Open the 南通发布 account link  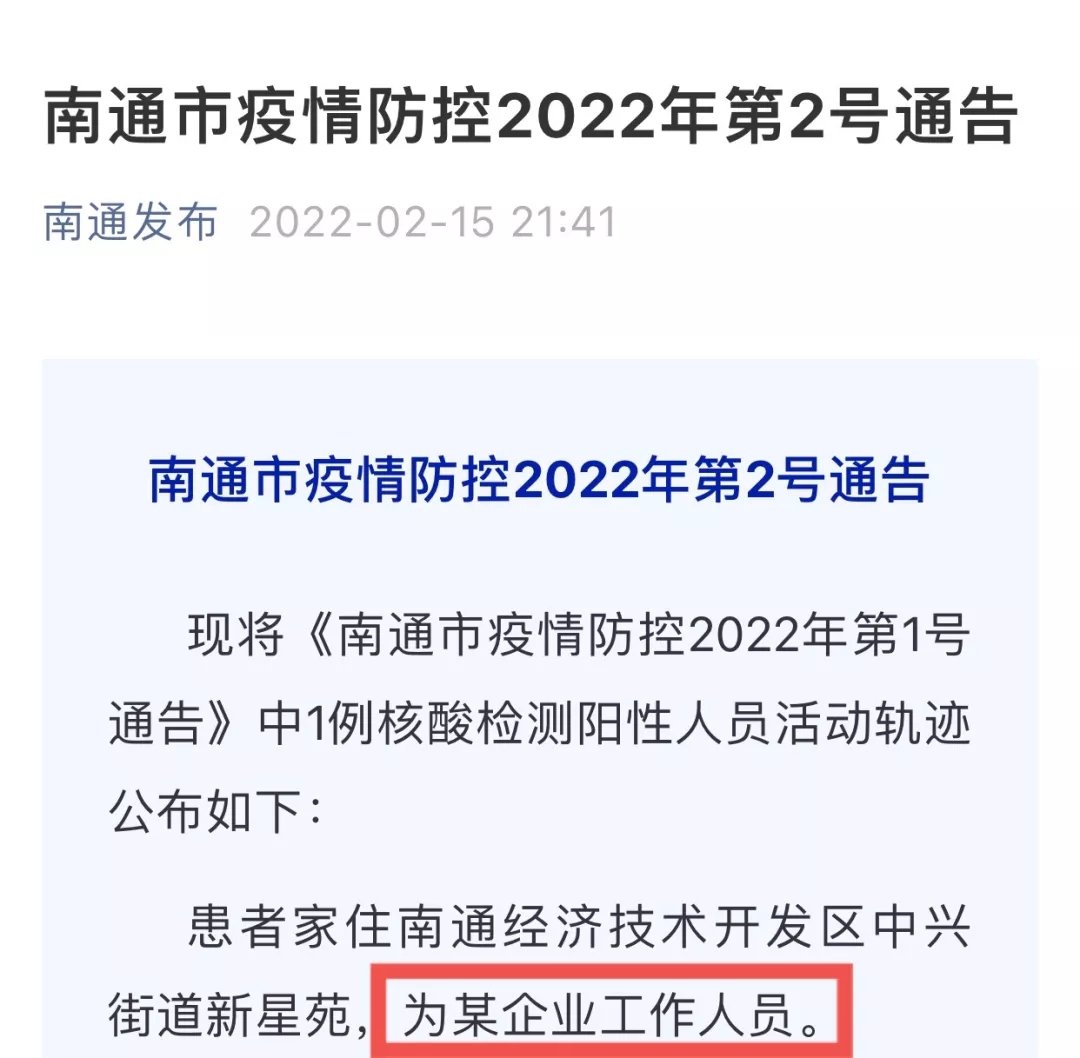coord(130,222)
